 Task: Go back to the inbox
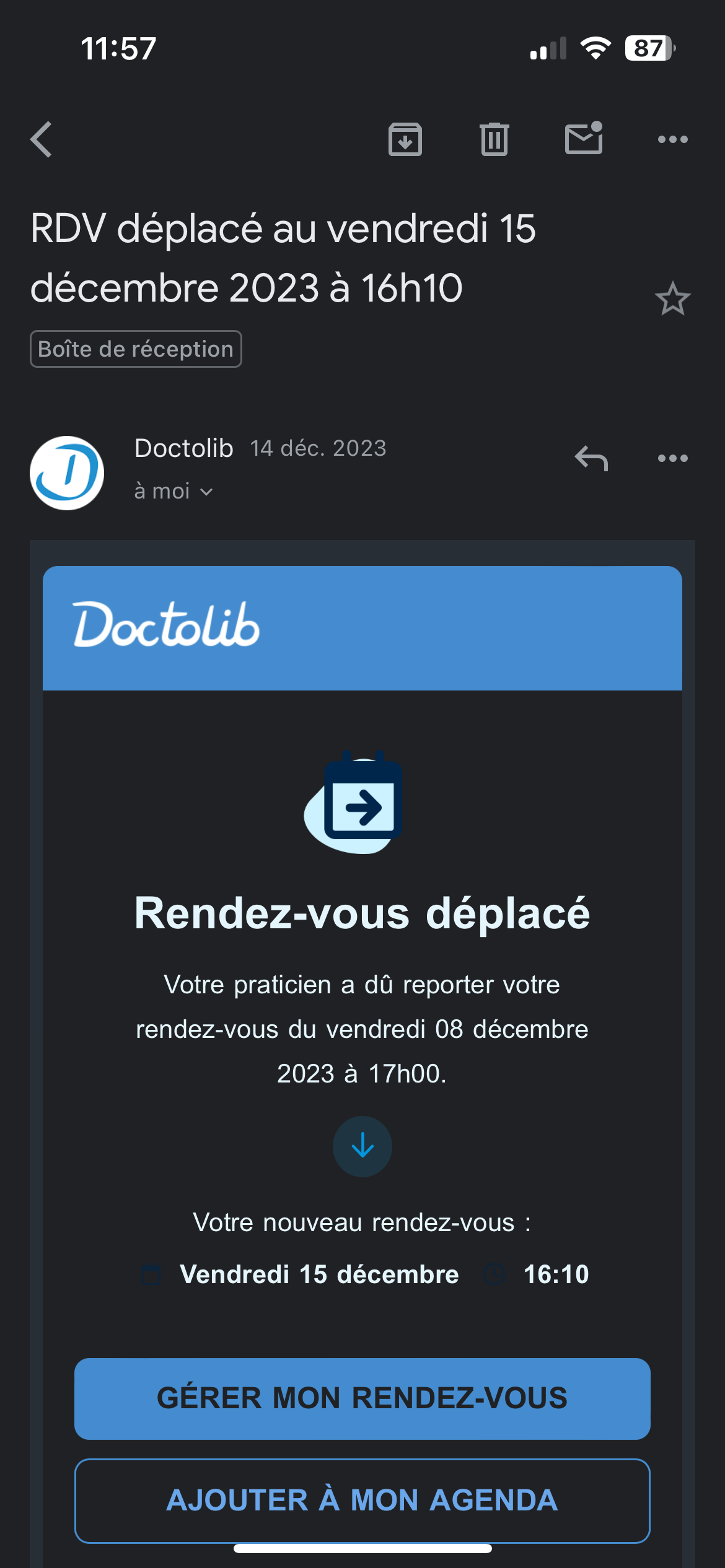pyautogui.click(x=42, y=139)
